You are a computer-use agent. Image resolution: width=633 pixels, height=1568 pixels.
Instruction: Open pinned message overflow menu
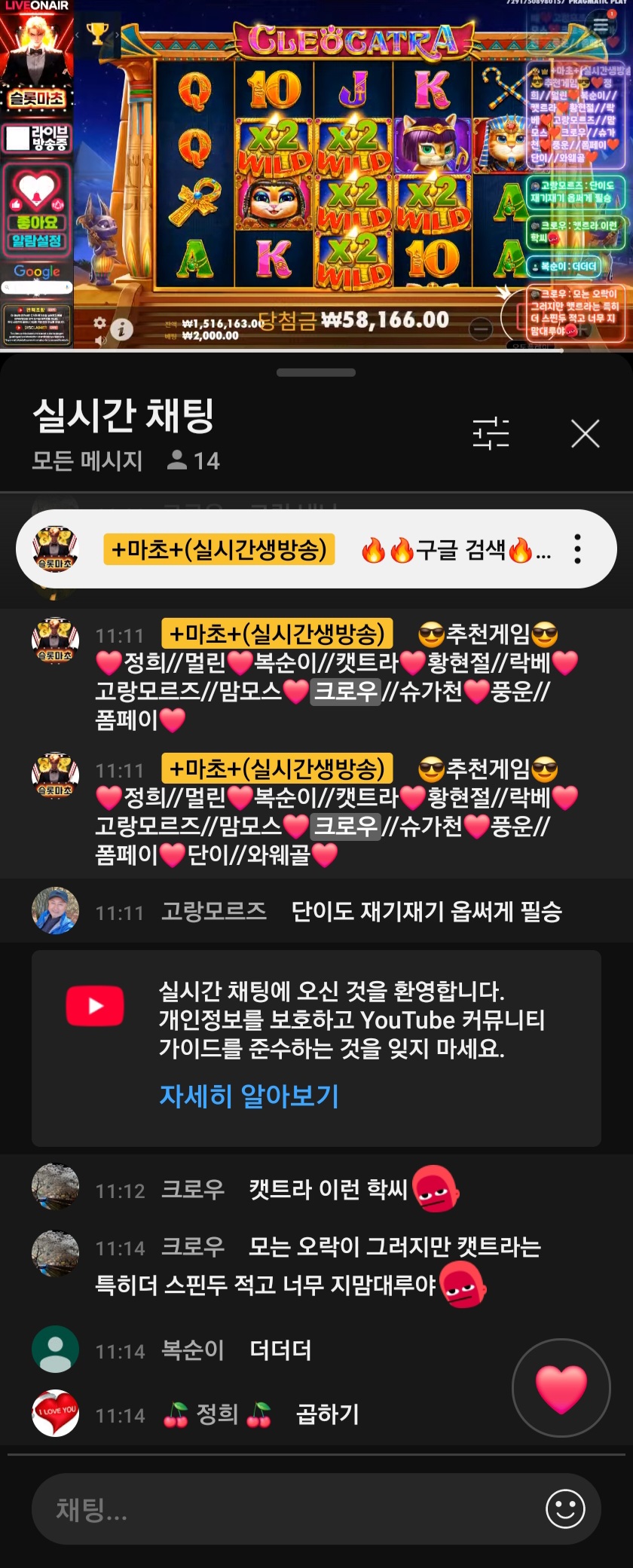577,549
